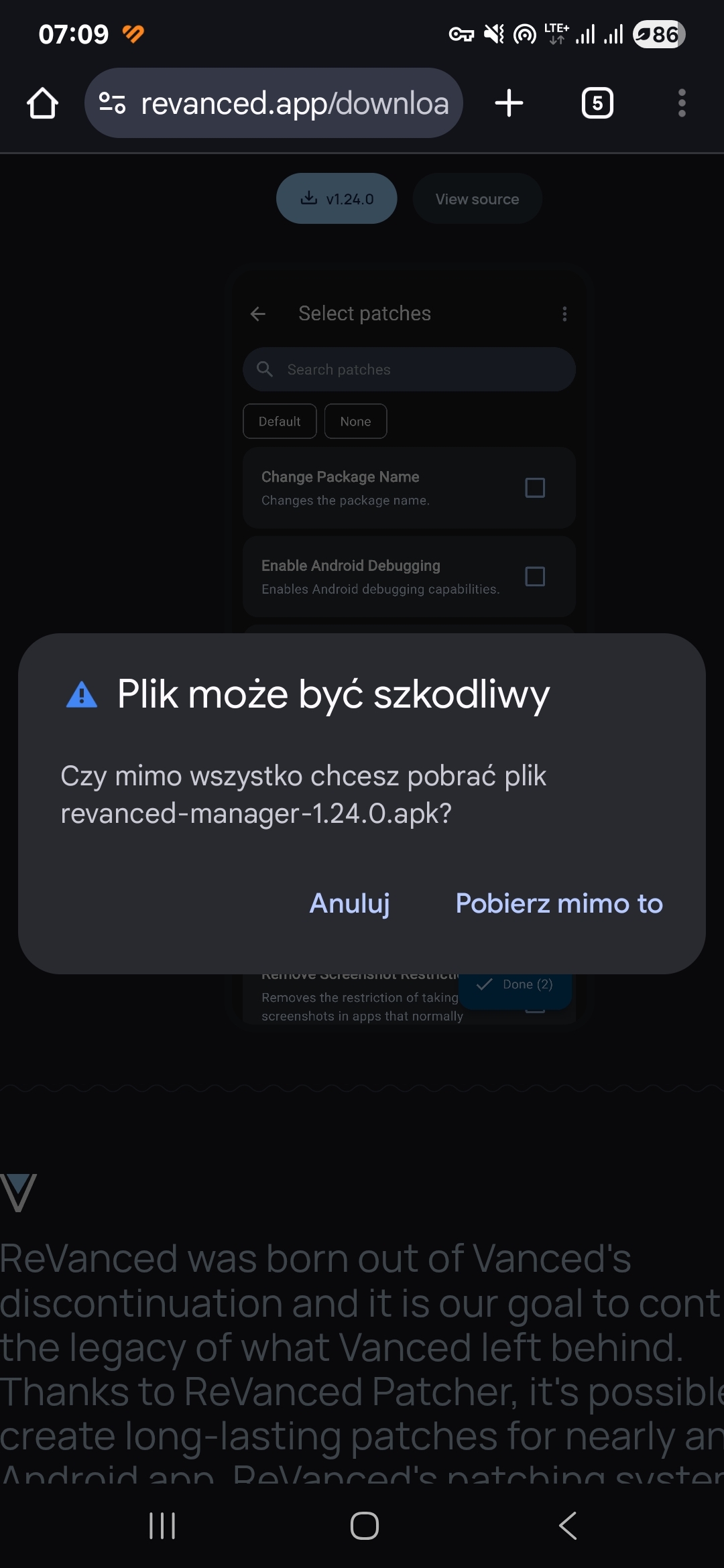Go back with the system back button
This screenshot has width=724, height=1568.
coord(567,1526)
